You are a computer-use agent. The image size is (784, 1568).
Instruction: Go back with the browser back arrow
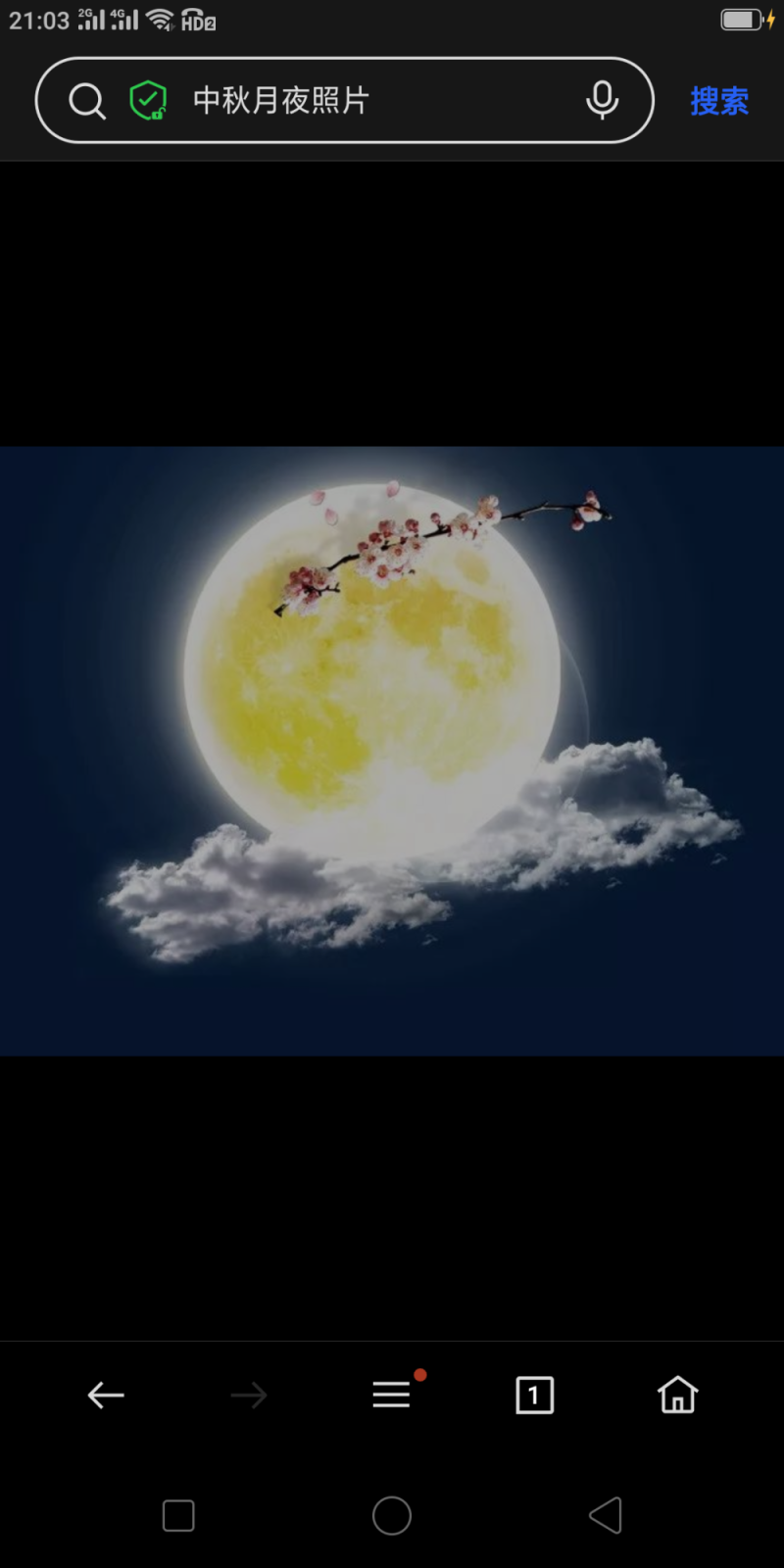106,1395
